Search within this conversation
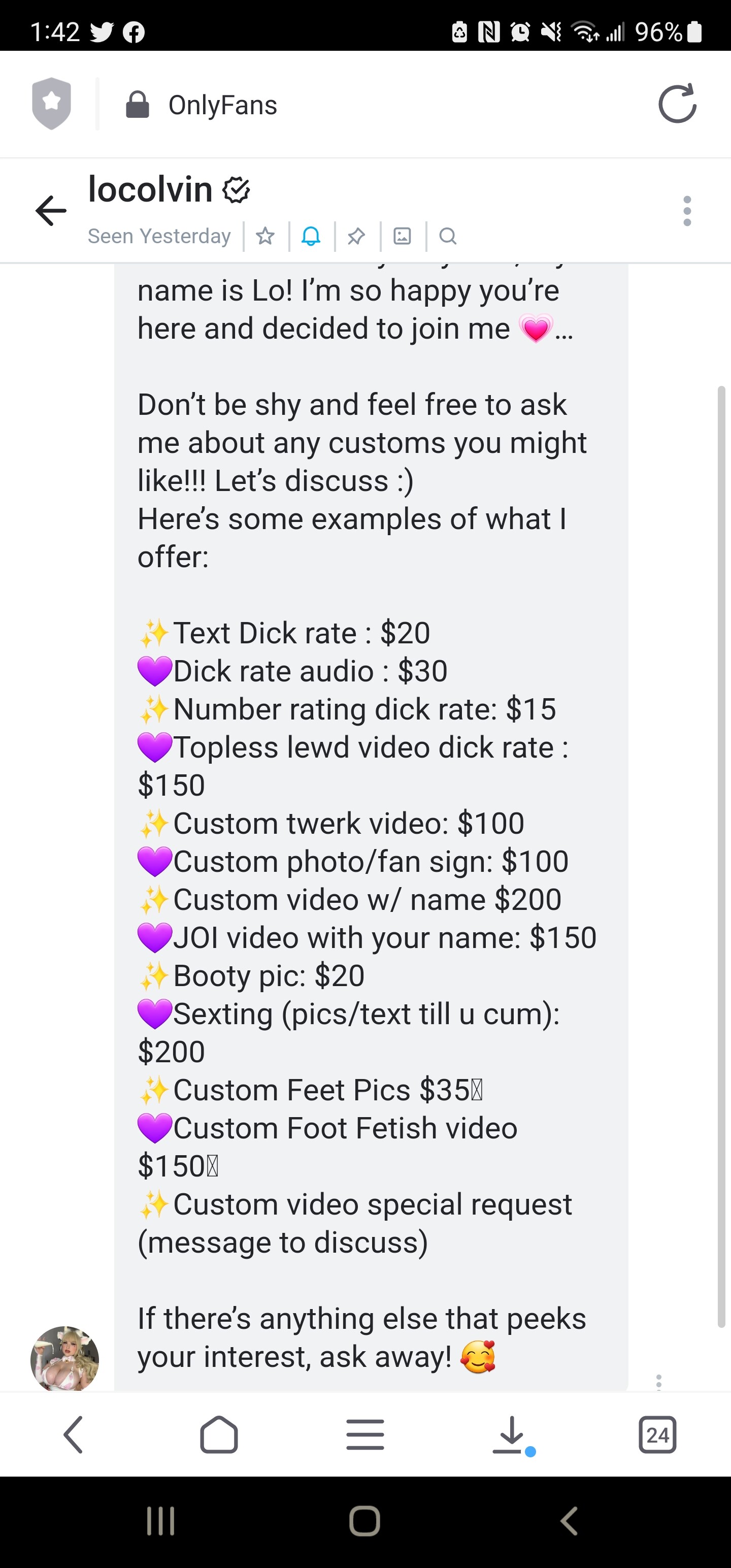This screenshot has height=1568, width=731. click(448, 236)
